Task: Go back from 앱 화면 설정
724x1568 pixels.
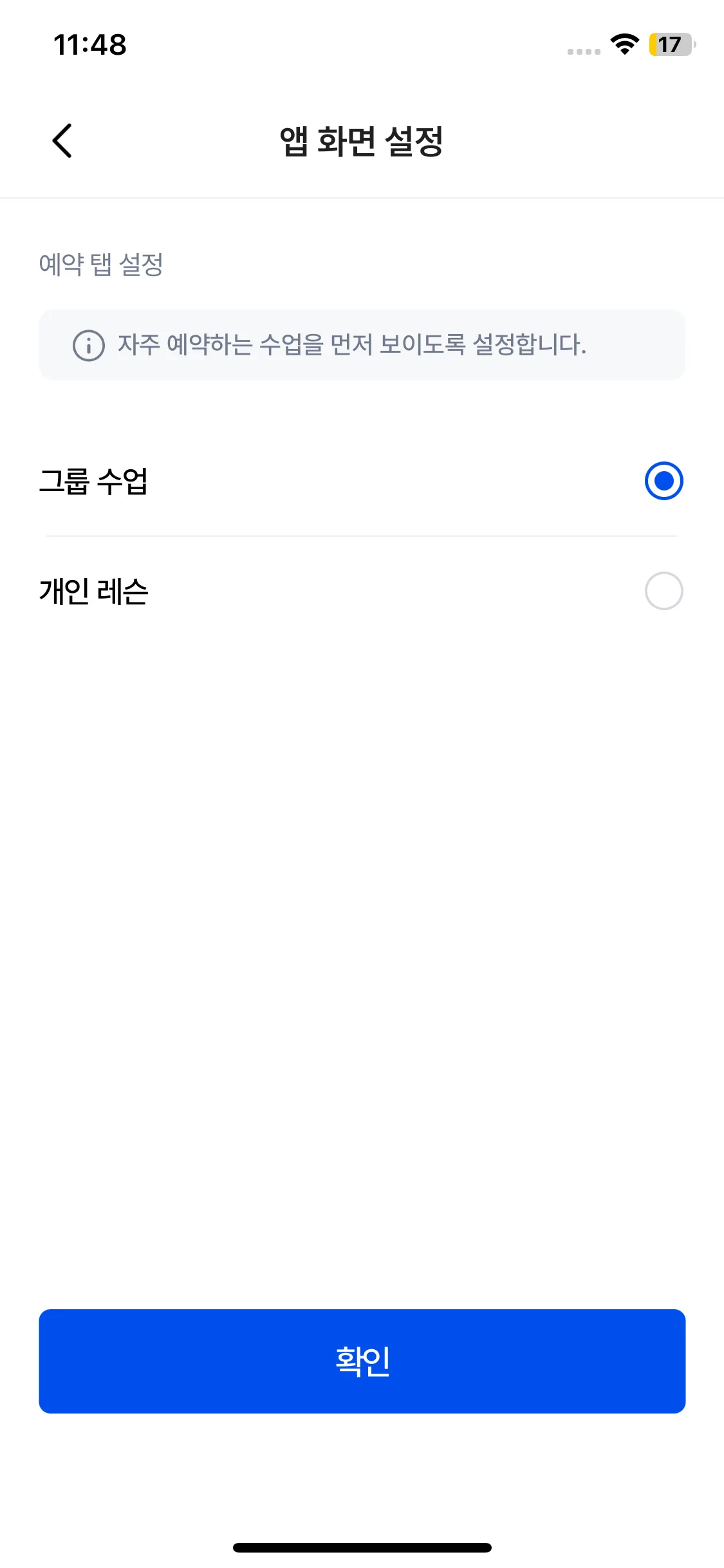Action: click(x=62, y=140)
